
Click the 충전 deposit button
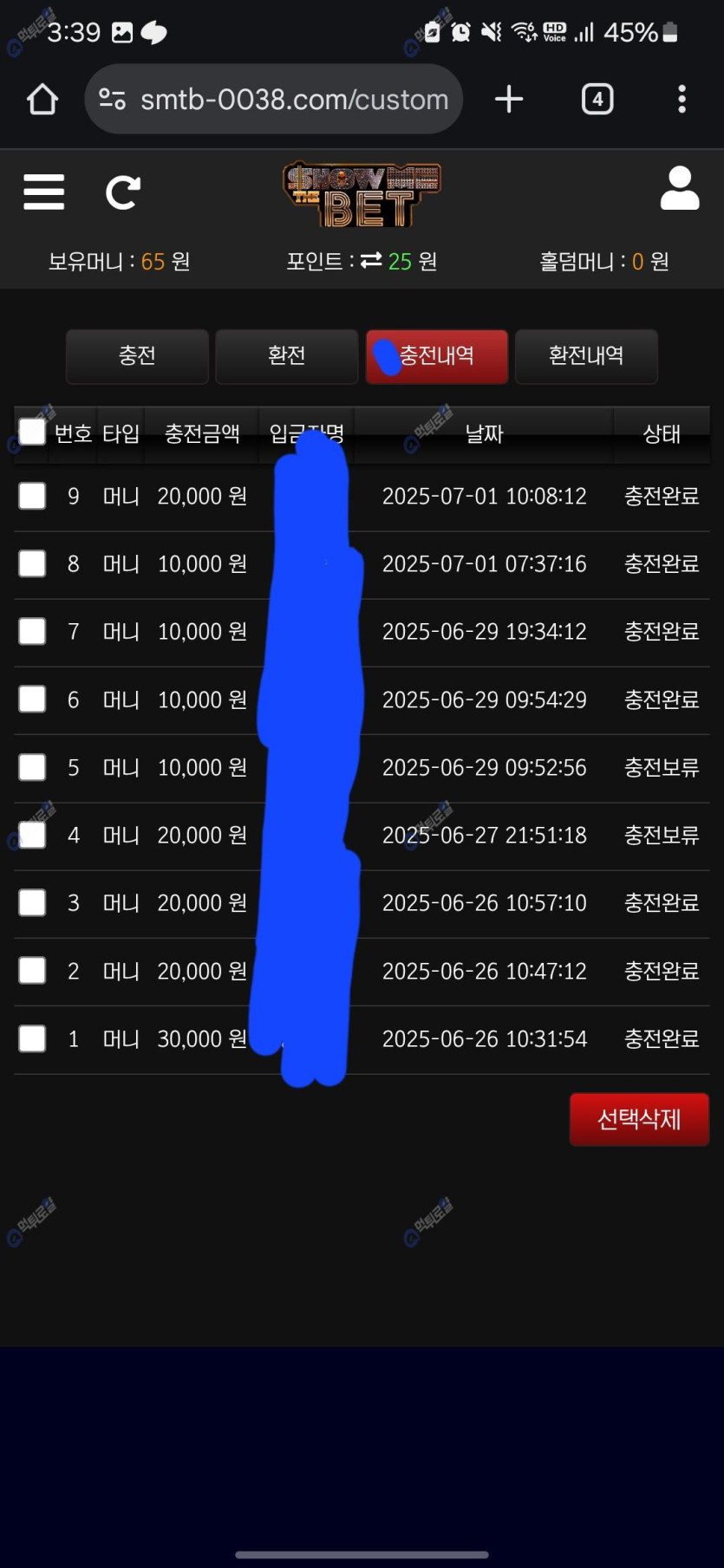tap(137, 356)
